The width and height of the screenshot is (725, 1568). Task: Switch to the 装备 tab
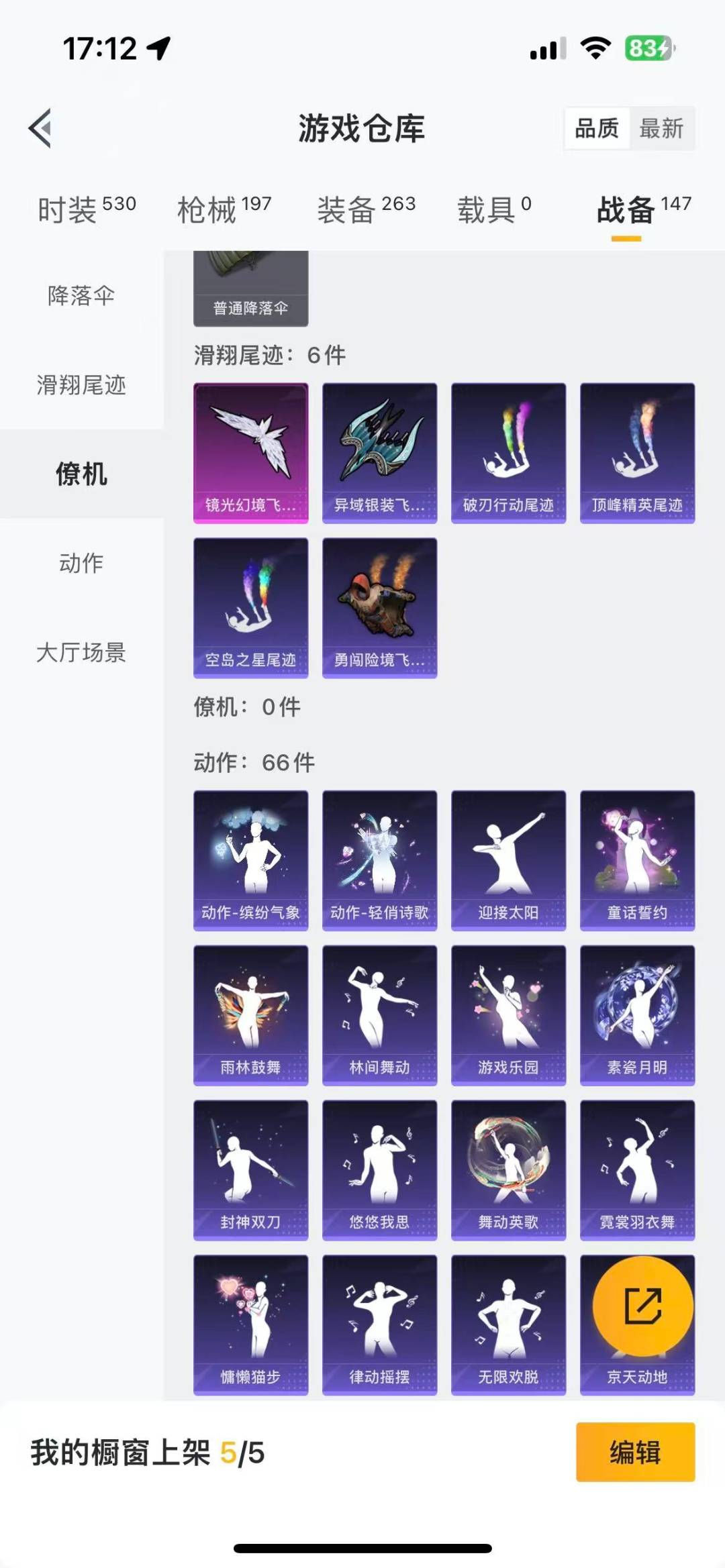[x=366, y=209]
